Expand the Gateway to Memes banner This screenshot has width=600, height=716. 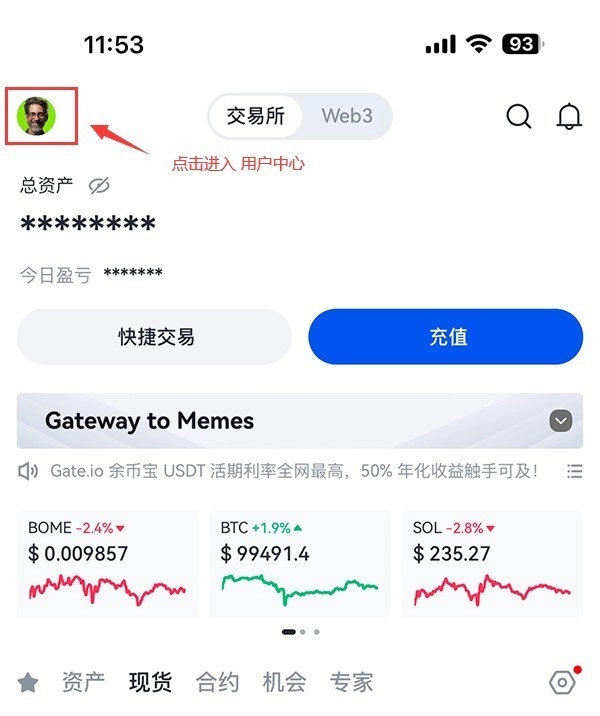pyautogui.click(x=561, y=421)
